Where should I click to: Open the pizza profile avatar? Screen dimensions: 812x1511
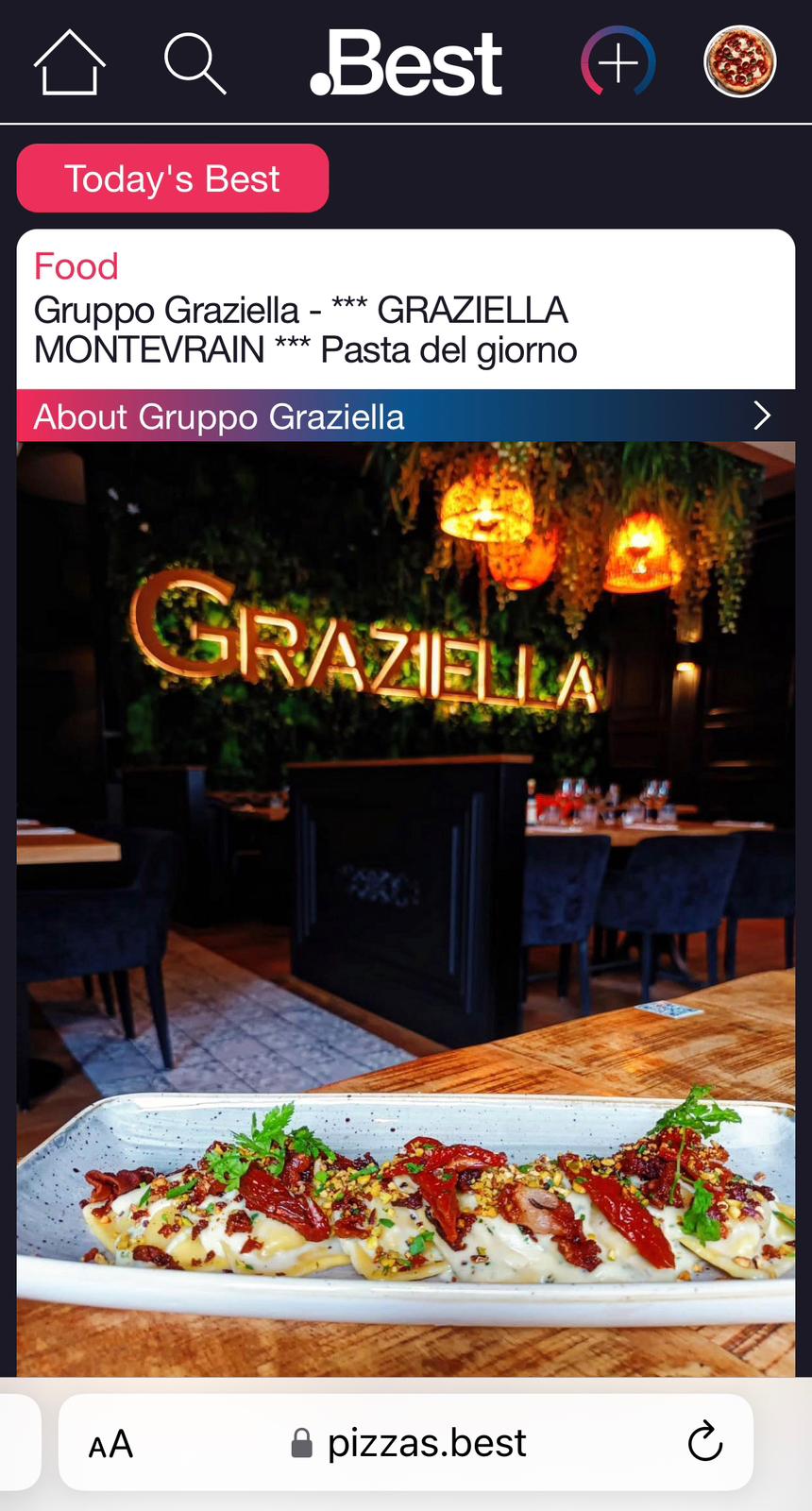pos(740,62)
